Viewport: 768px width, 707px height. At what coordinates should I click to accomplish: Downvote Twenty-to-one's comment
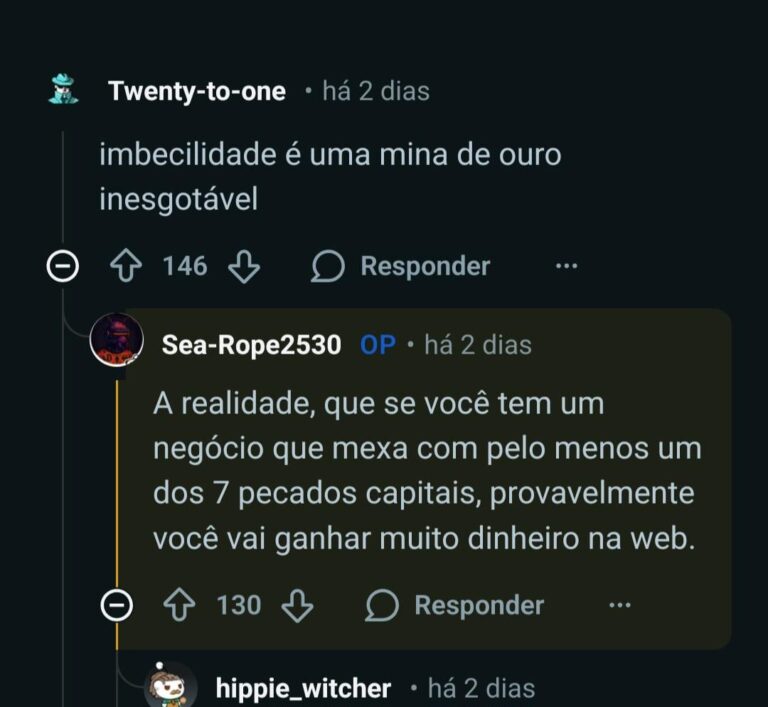pos(244,266)
